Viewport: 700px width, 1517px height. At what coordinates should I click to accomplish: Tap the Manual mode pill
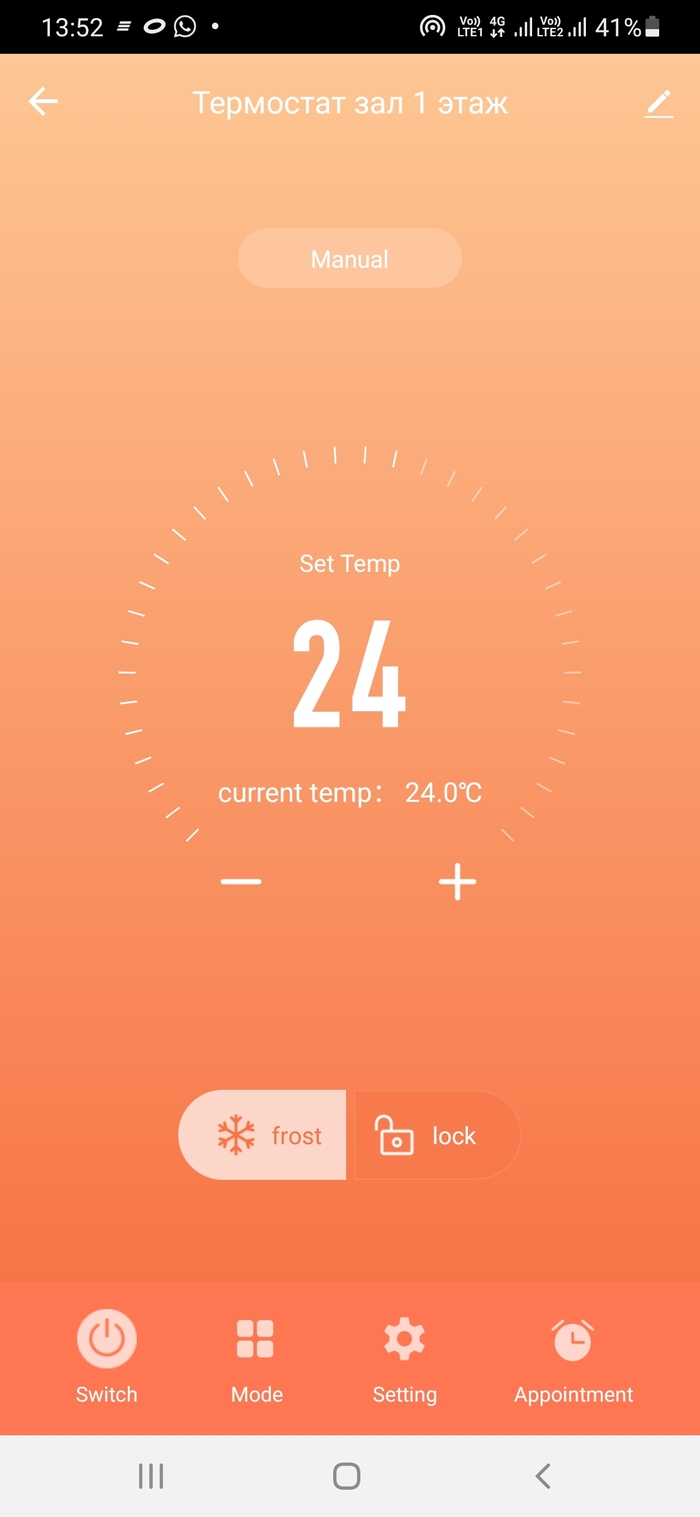point(349,259)
